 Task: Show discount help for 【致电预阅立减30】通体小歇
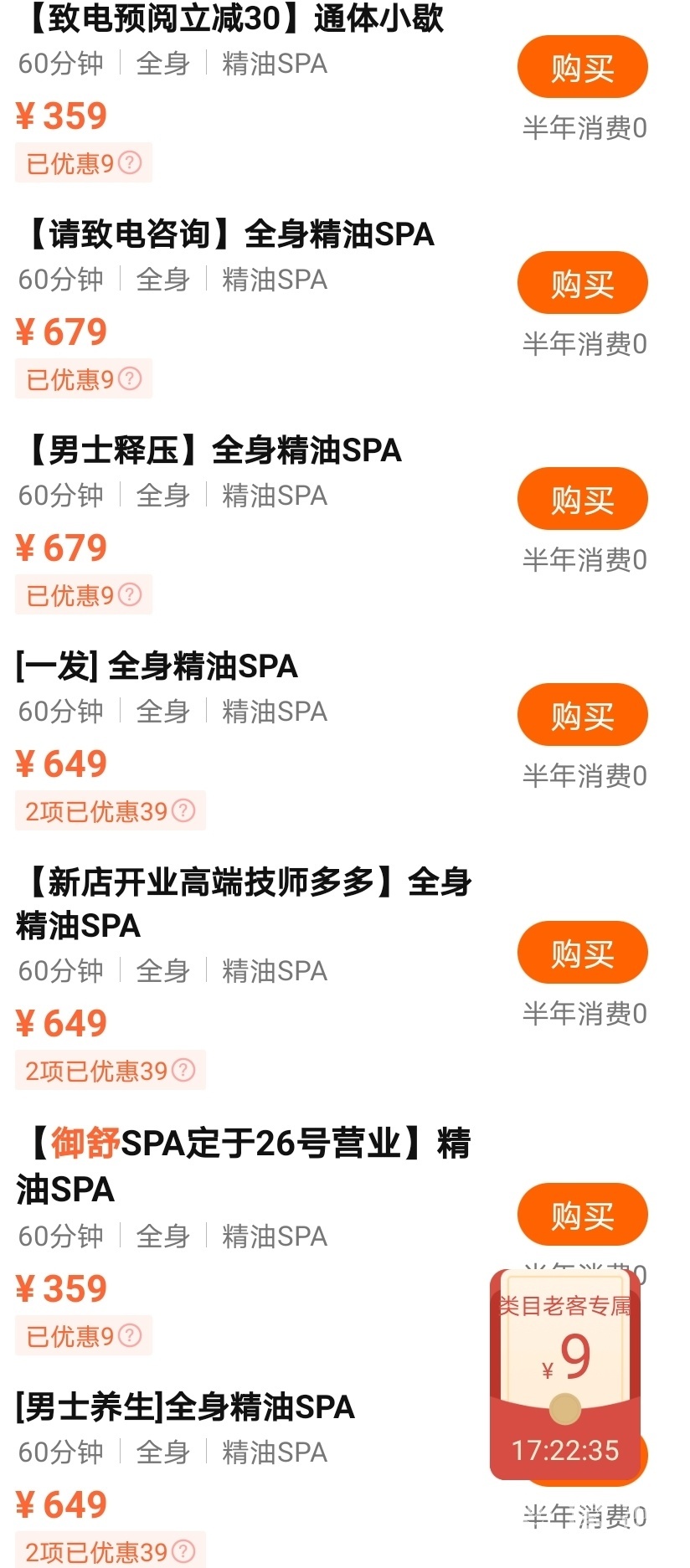(x=130, y=162)
